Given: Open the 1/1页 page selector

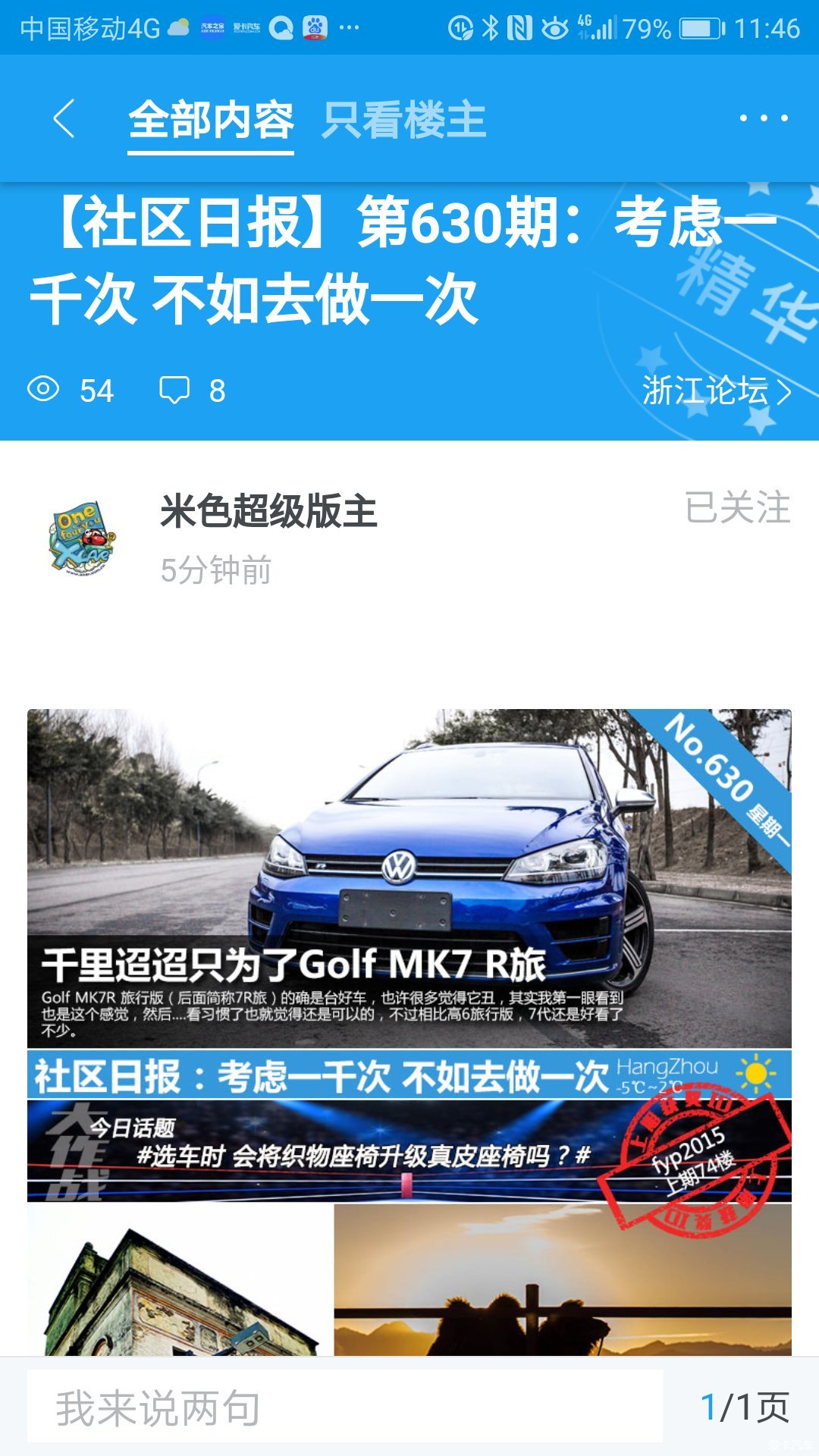Looking at the screenshot, I should click(x=744, y=1407).
